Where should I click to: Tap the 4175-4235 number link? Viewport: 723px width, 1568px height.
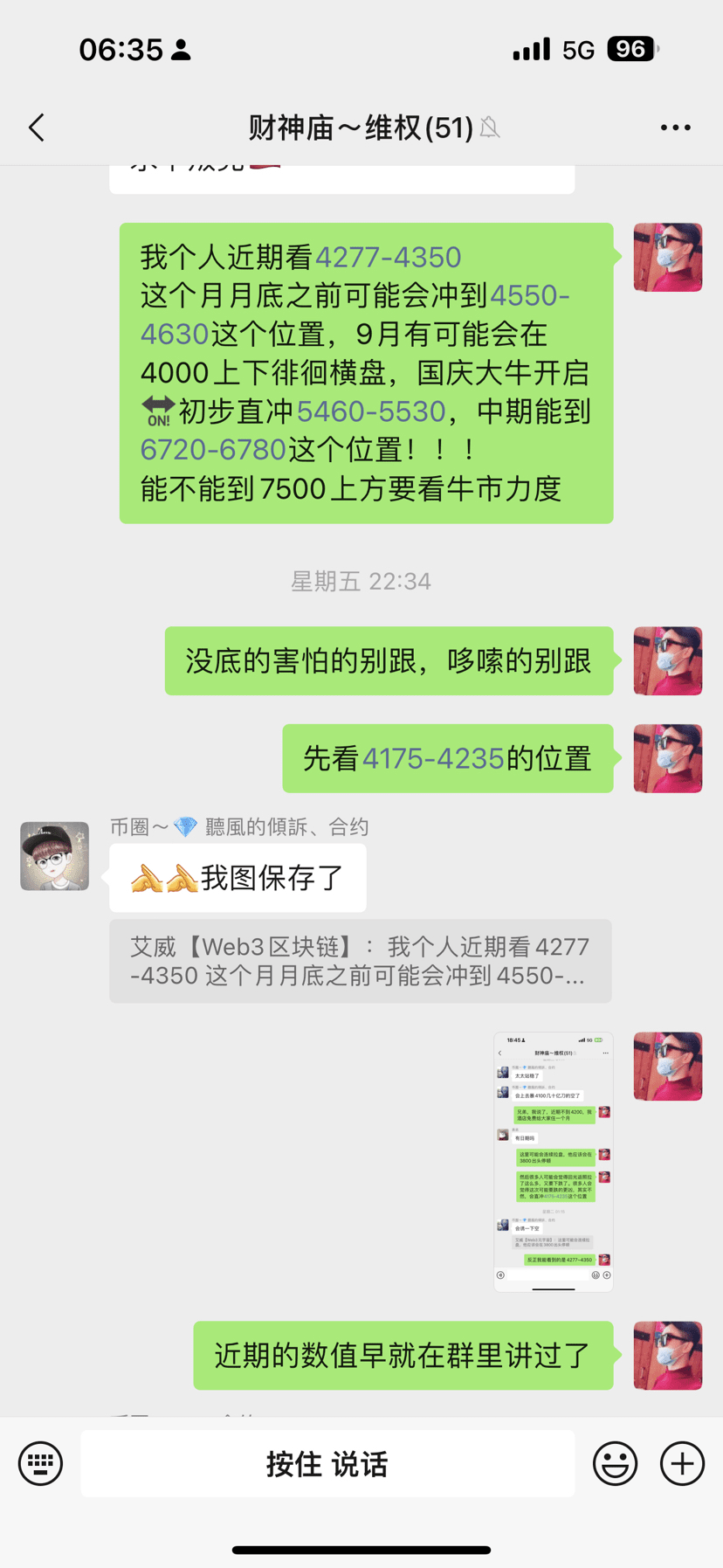click(x=433, y=758)
